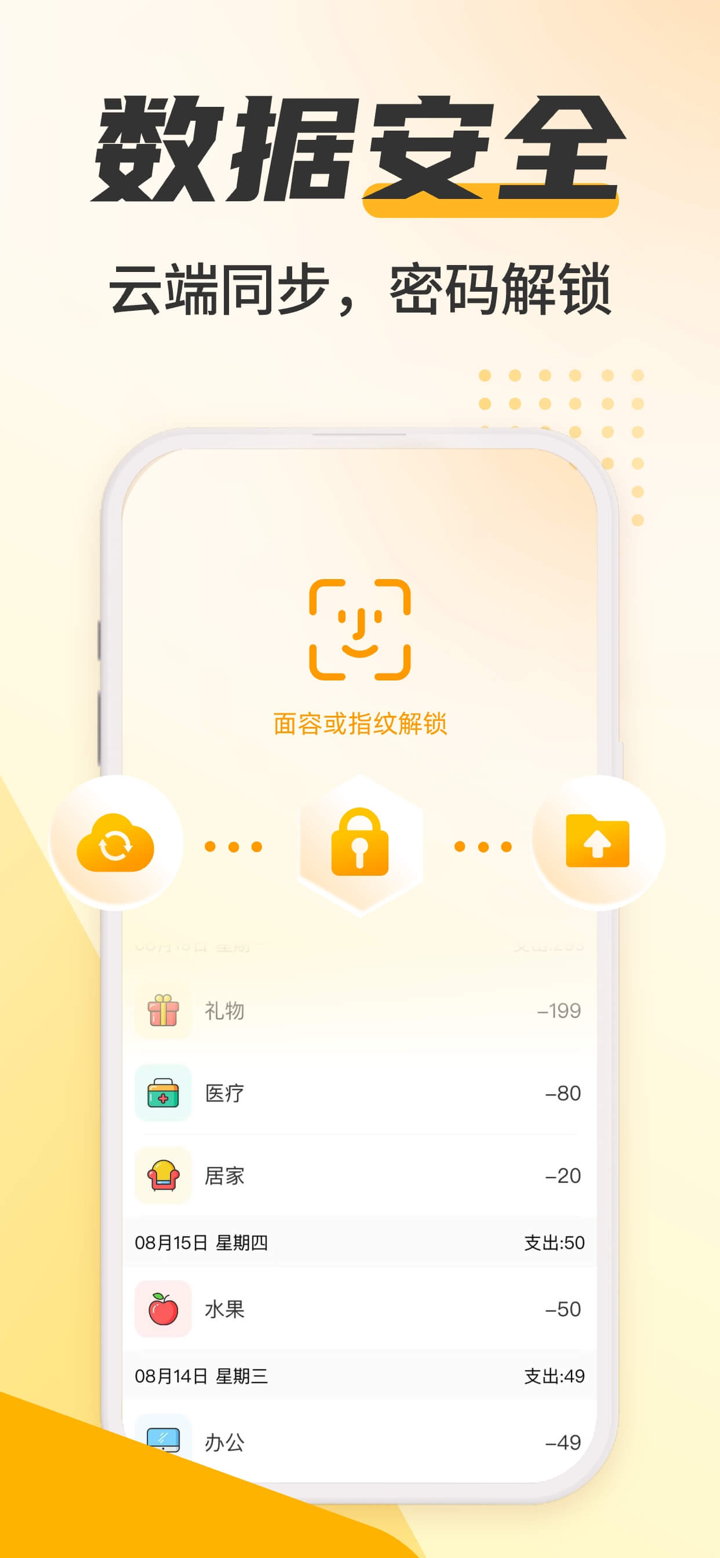Open the 办公 category icon
Screen dimensions: 720x1558
tap(163, 1442)
